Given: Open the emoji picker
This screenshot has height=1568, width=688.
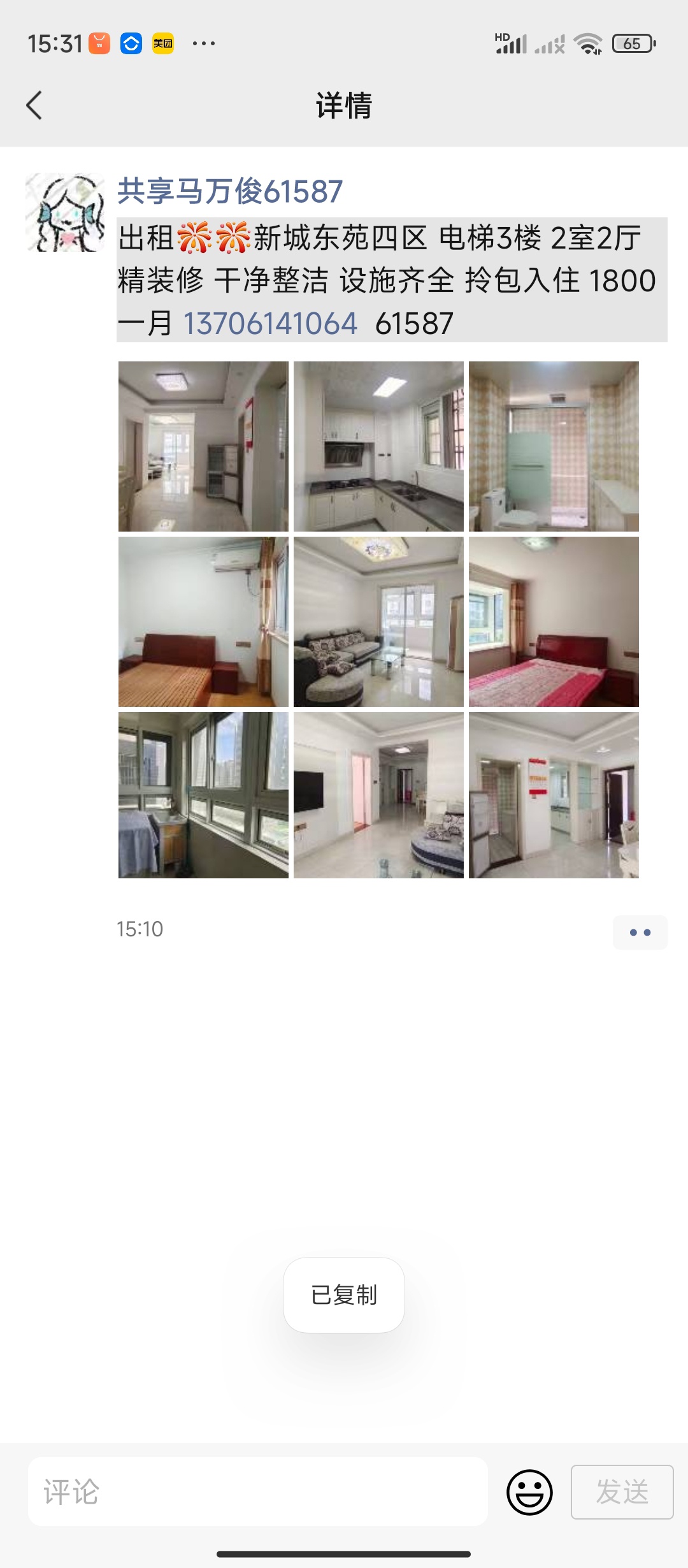Looking at the screenshot, I should [529, 1492].
